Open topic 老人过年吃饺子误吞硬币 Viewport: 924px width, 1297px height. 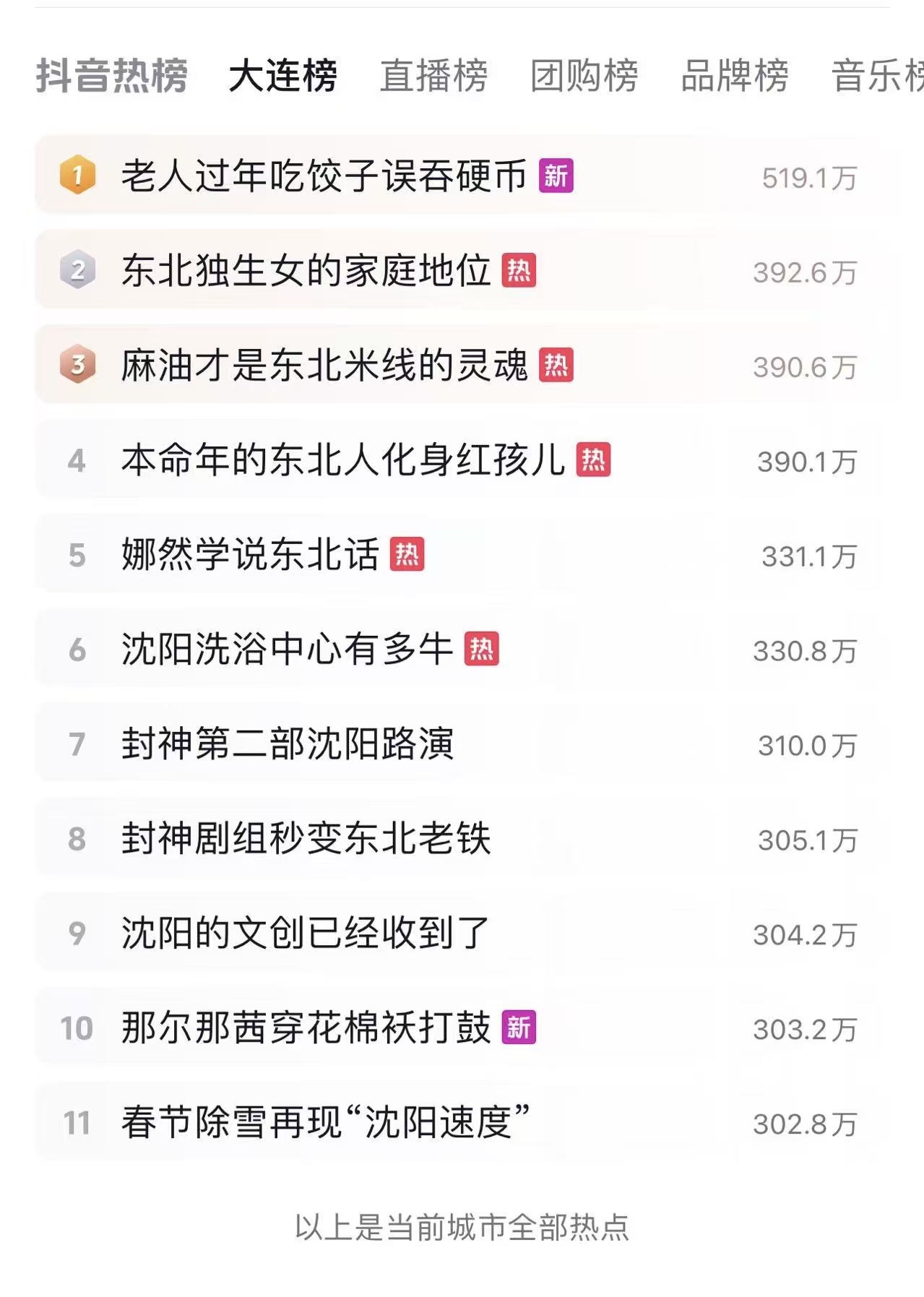(324, 176)
